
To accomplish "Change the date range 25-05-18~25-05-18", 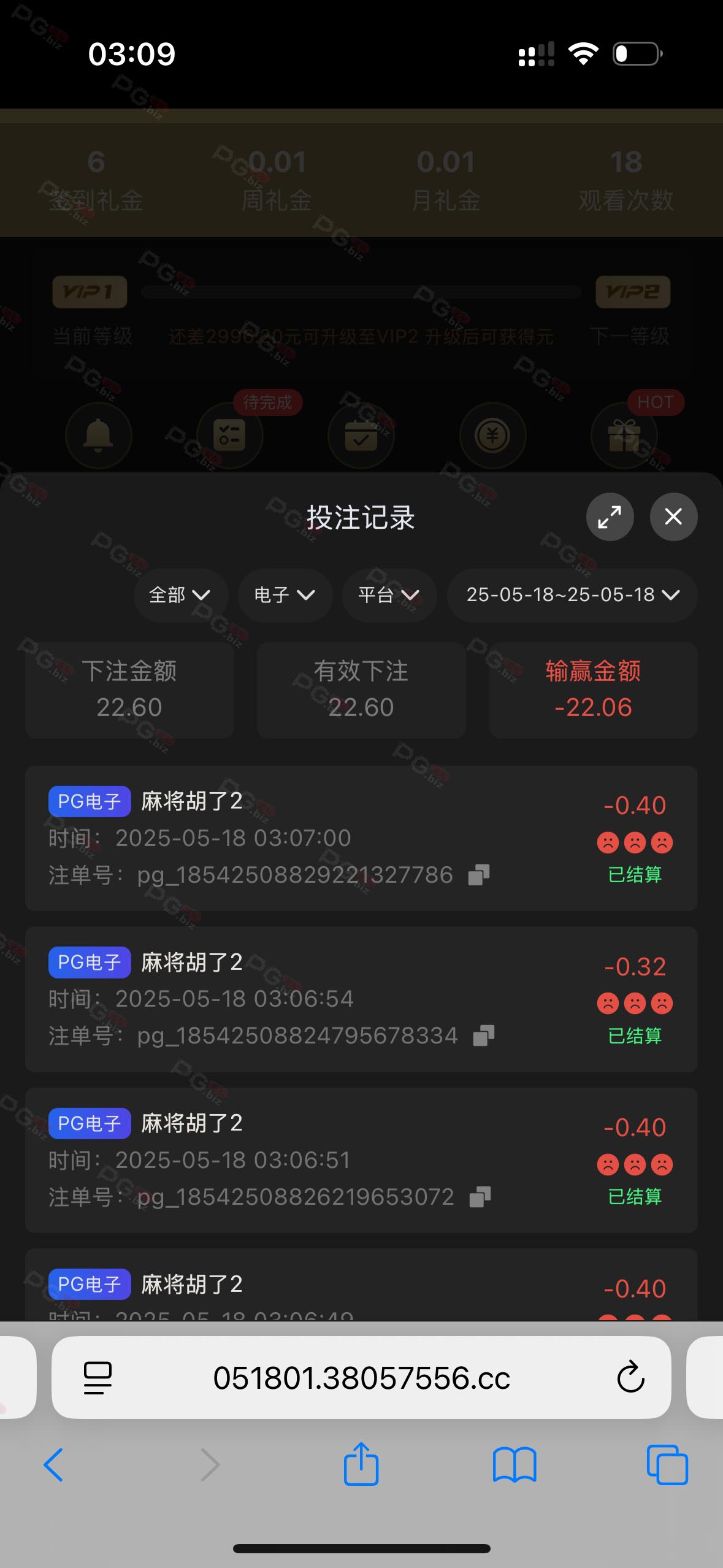I will pos(572,595).
